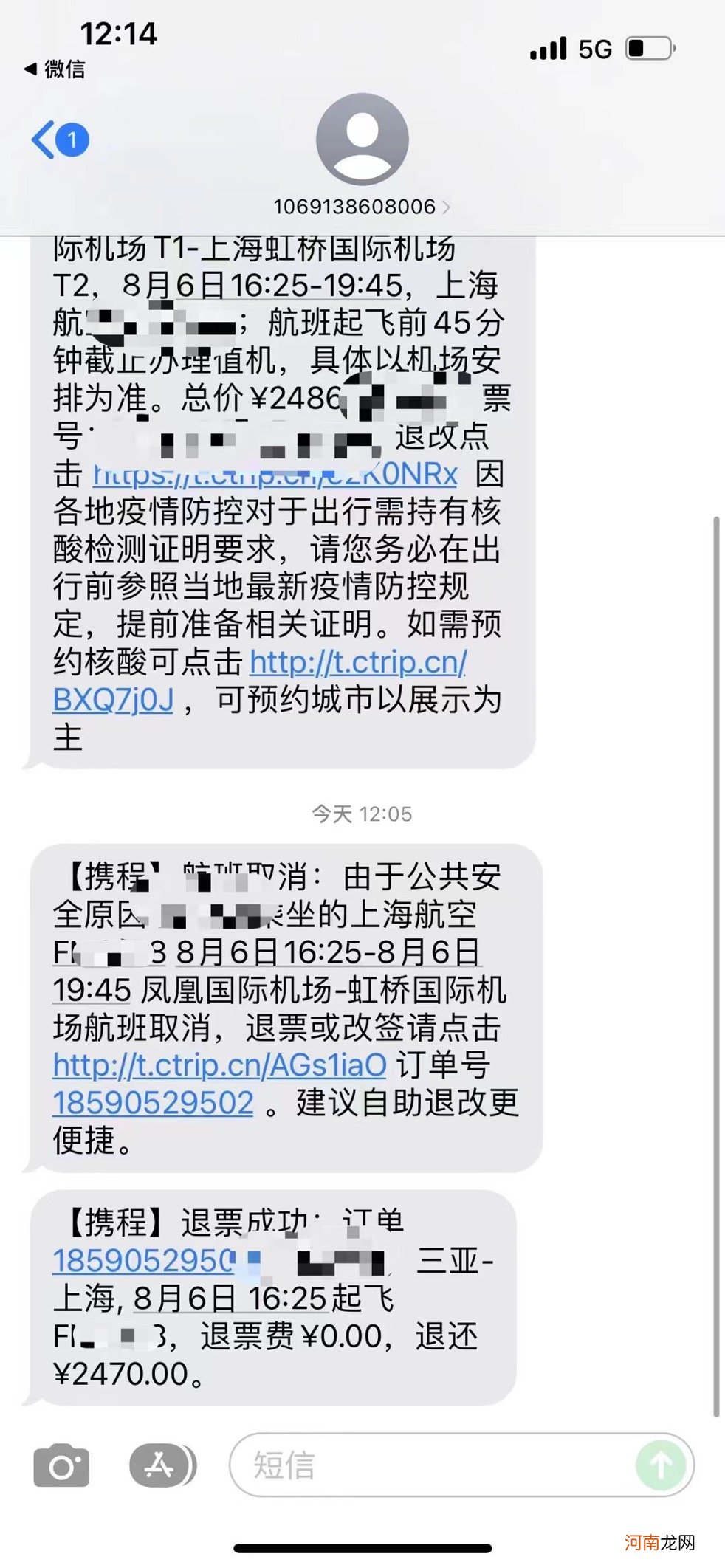
Task: Tap the partially hidden t.ctrip.cn link about 退改
Action: [273, 473]
